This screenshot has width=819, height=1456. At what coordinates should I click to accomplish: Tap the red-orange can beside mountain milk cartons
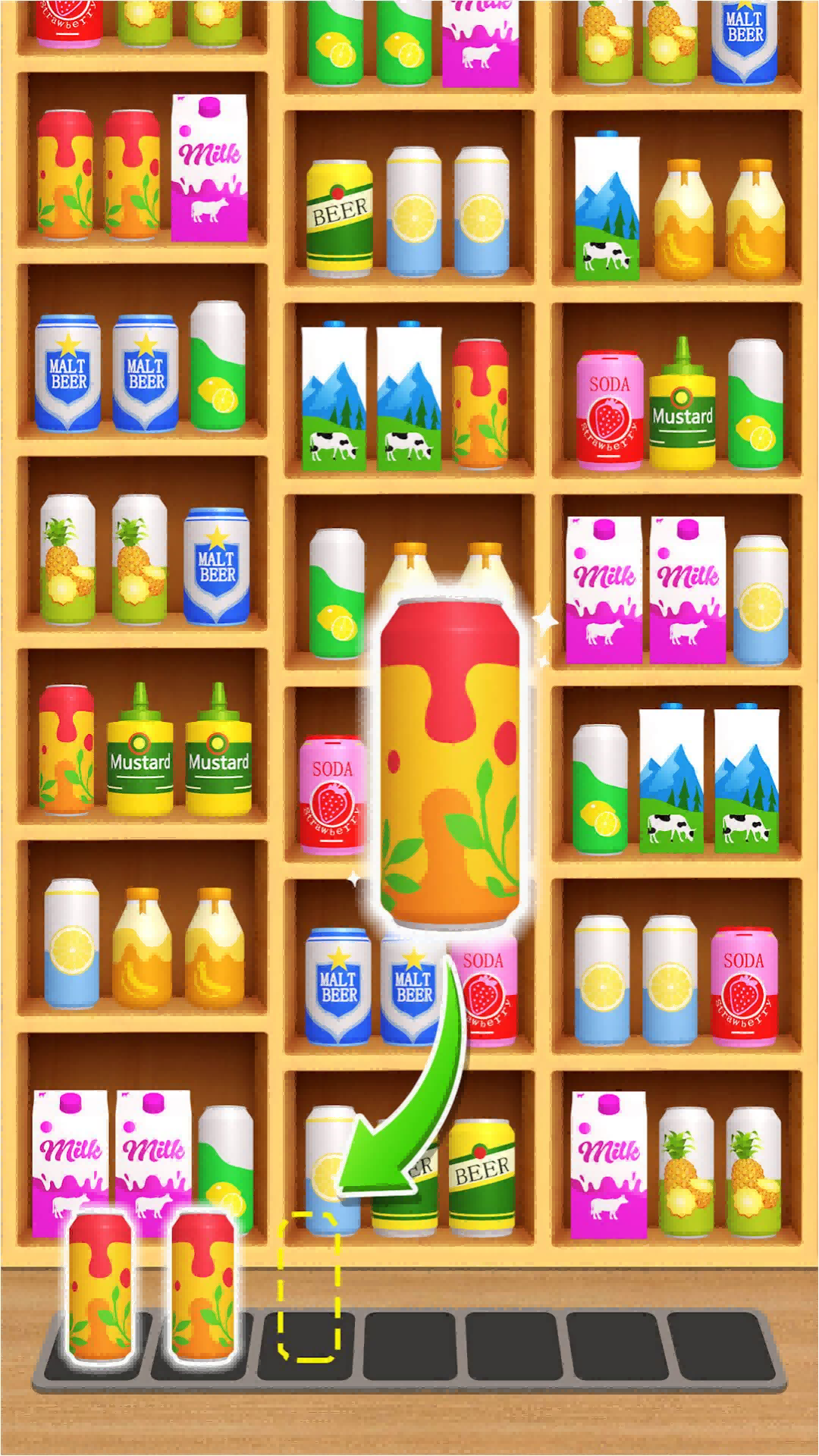[480, 403]
